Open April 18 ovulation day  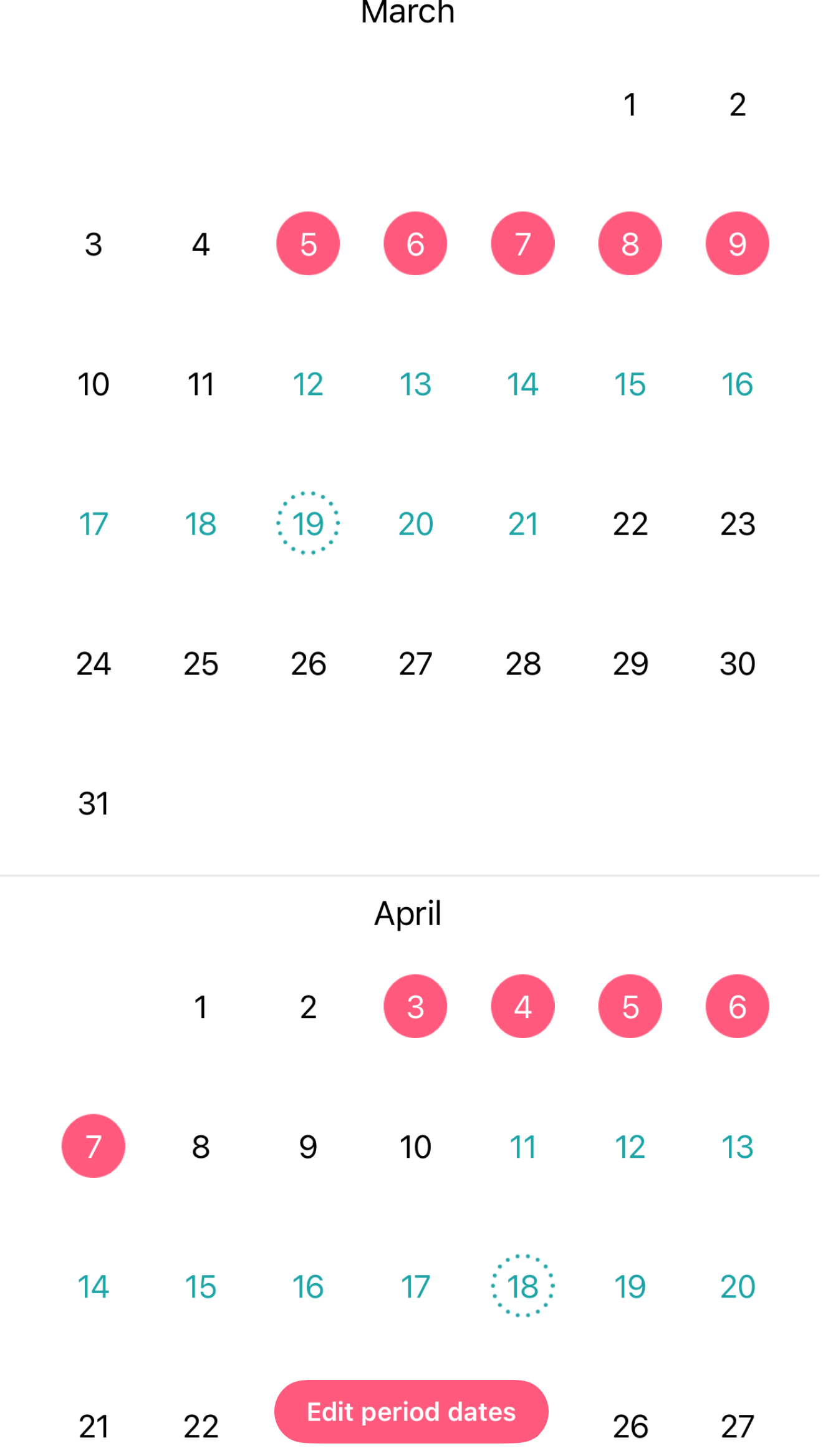(x=522, y=1286)
